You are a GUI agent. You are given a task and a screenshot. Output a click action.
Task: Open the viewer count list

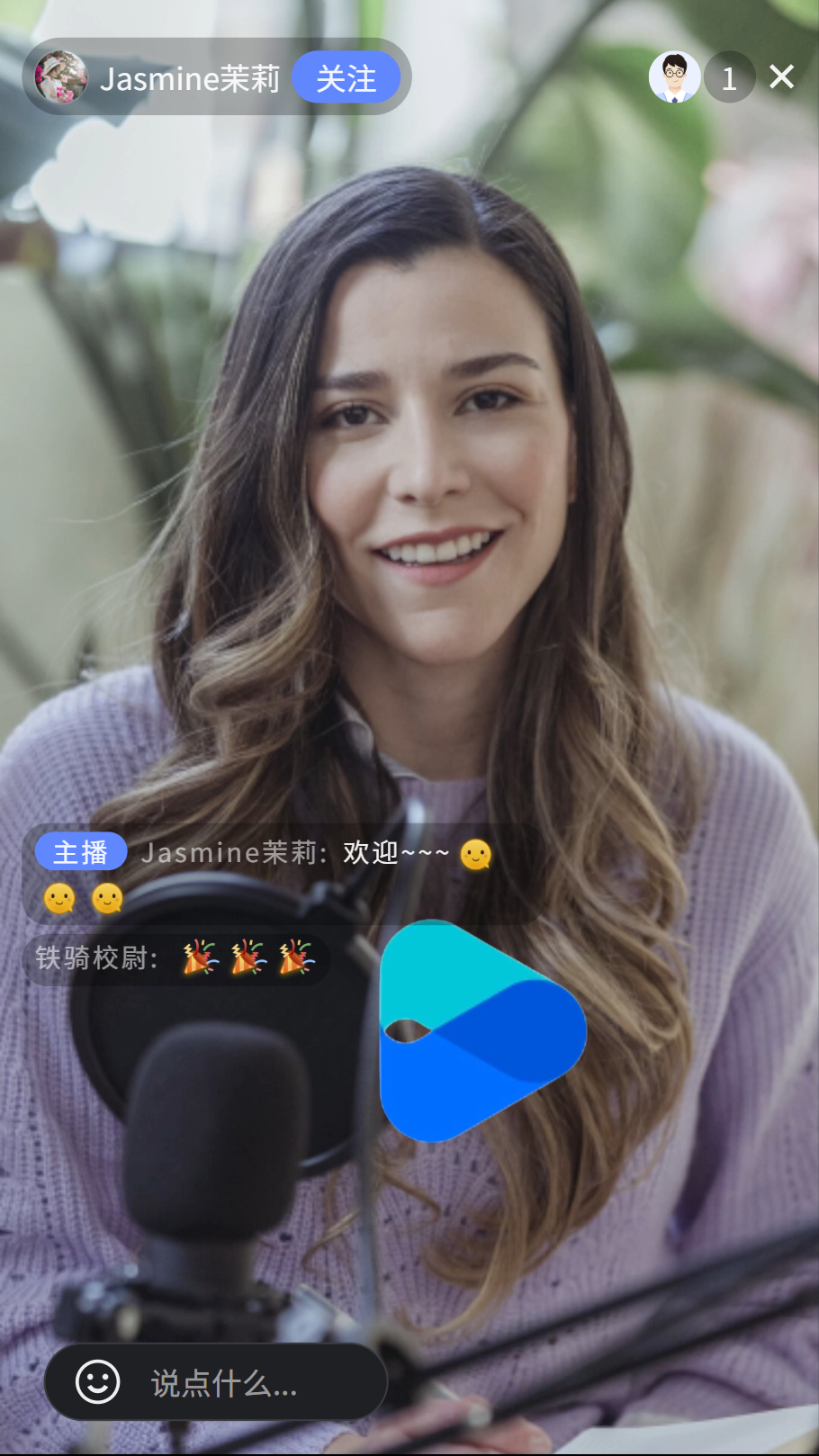point(729,78)
